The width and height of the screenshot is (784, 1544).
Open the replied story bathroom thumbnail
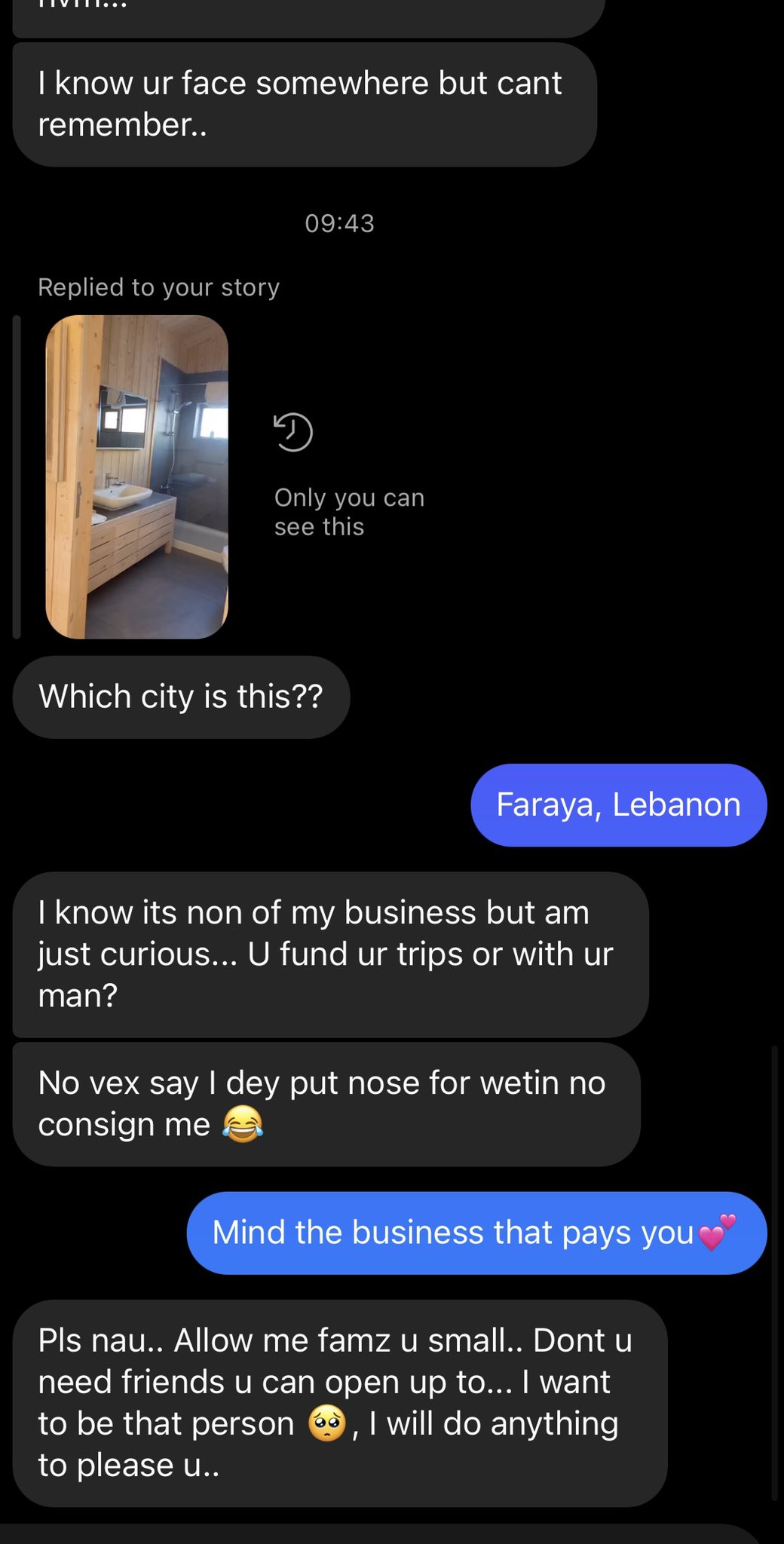(x=136, y=477)
